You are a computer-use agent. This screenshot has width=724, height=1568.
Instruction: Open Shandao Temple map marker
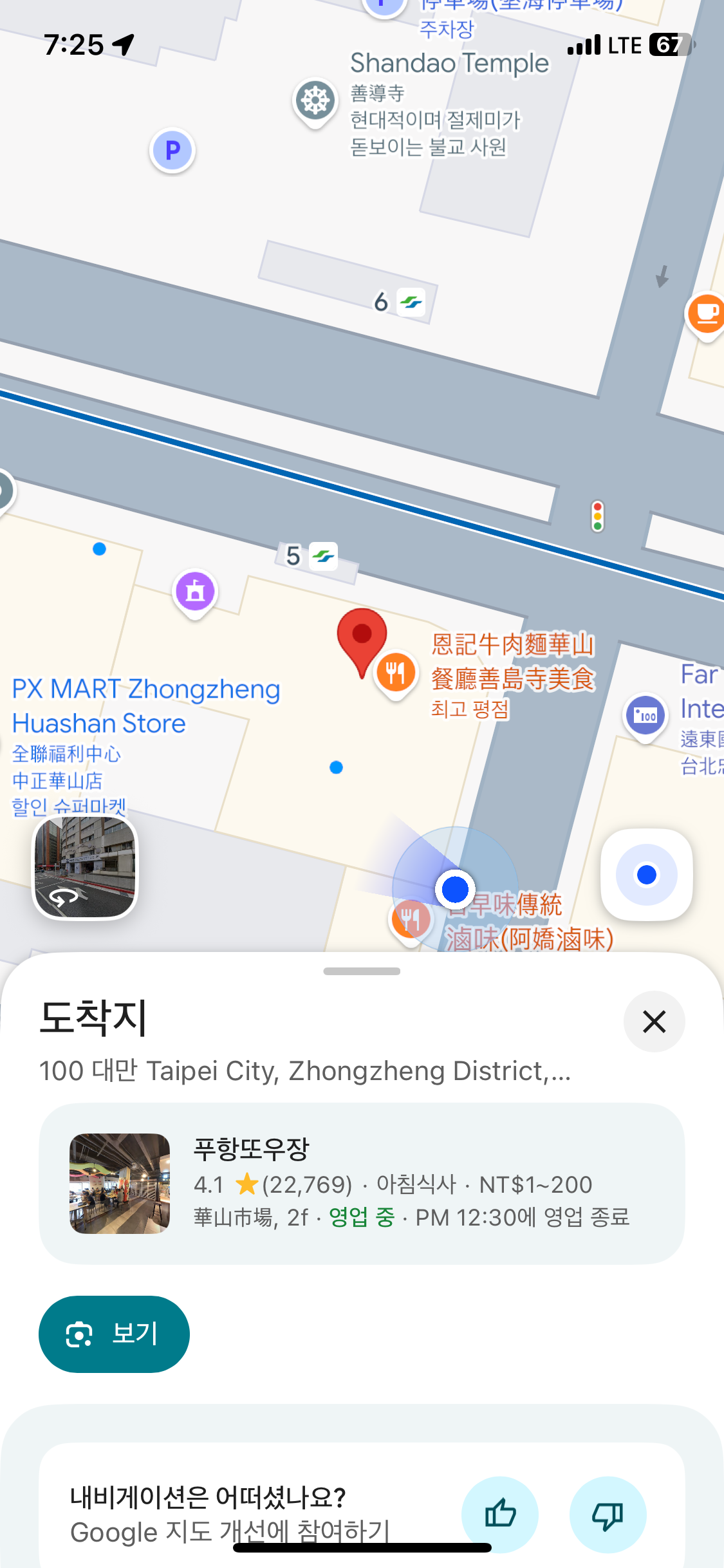(x=315, y=101)
